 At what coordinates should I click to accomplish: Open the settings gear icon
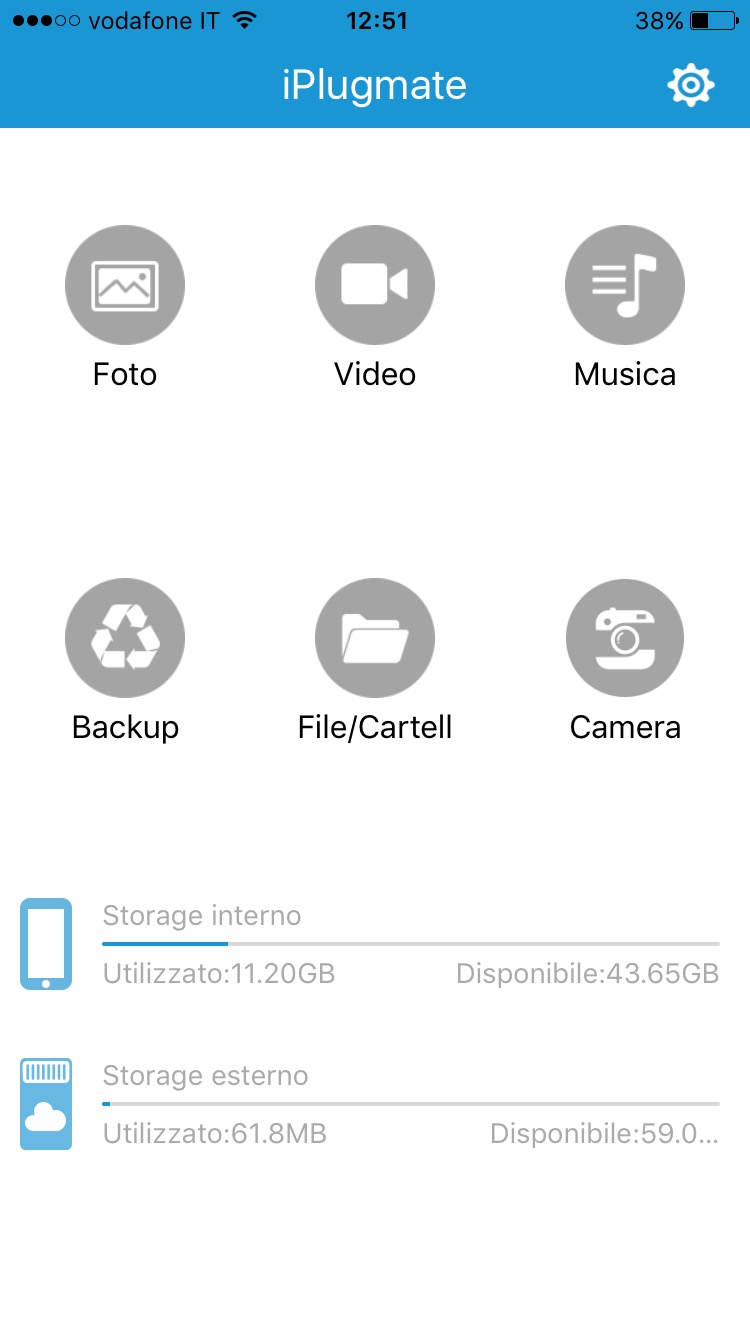tap(690, 86)
